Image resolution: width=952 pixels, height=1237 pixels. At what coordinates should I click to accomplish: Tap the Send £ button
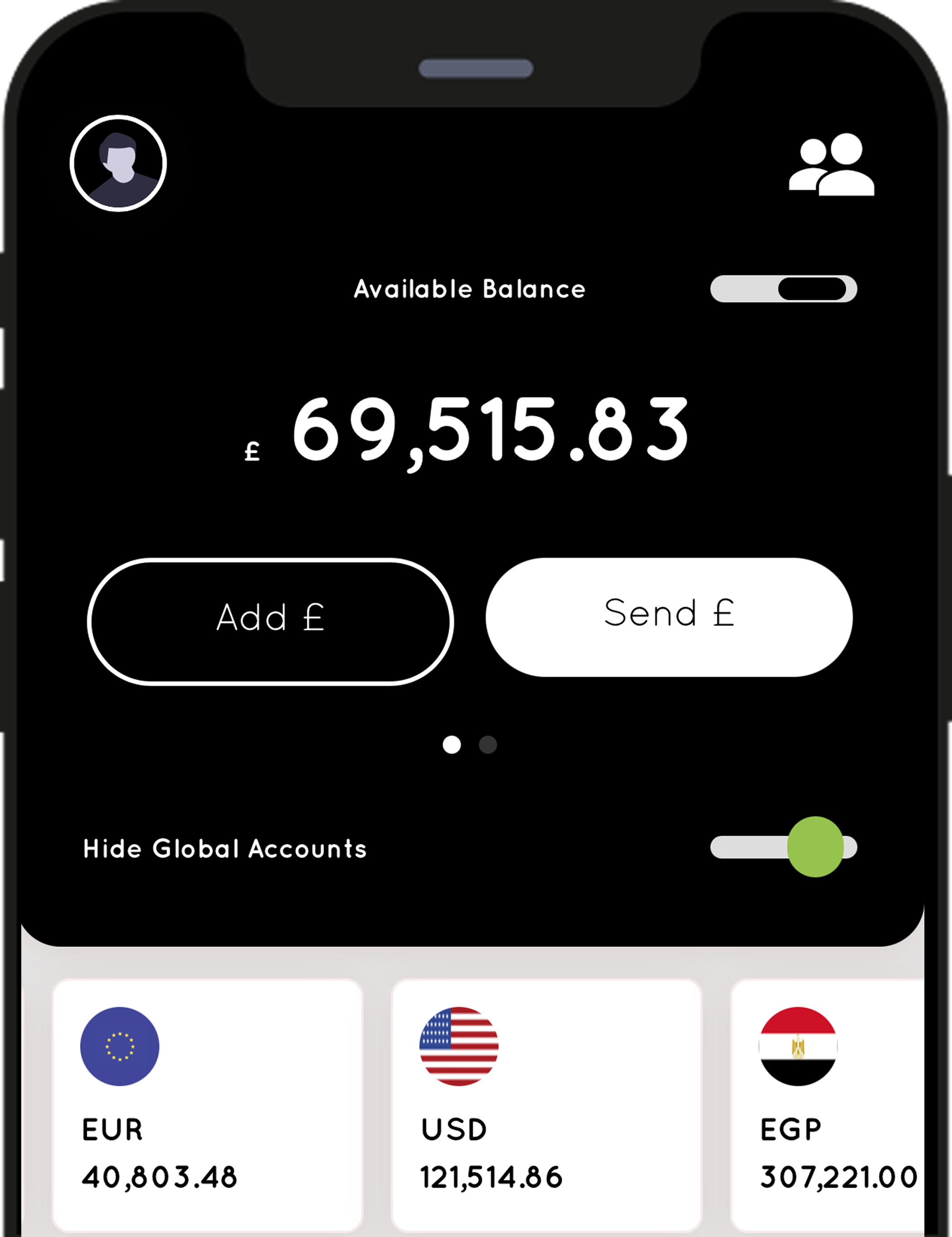coord(669,617)
